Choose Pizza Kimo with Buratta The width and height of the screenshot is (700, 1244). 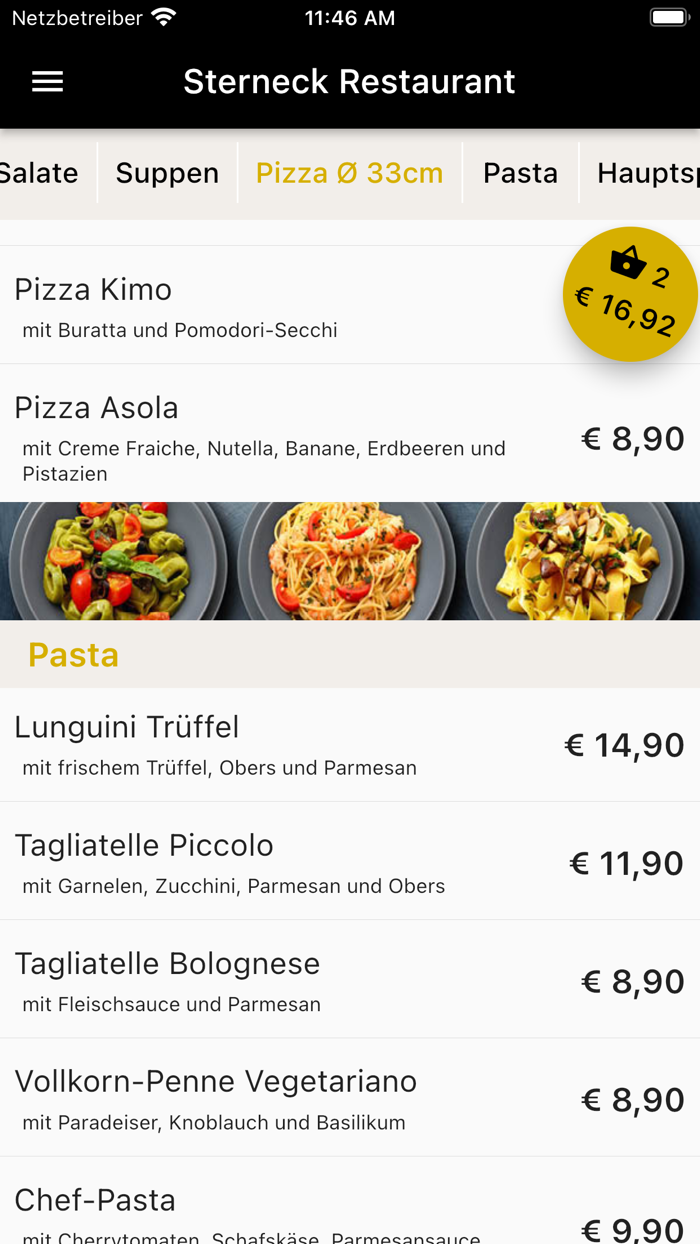[250, 306]
